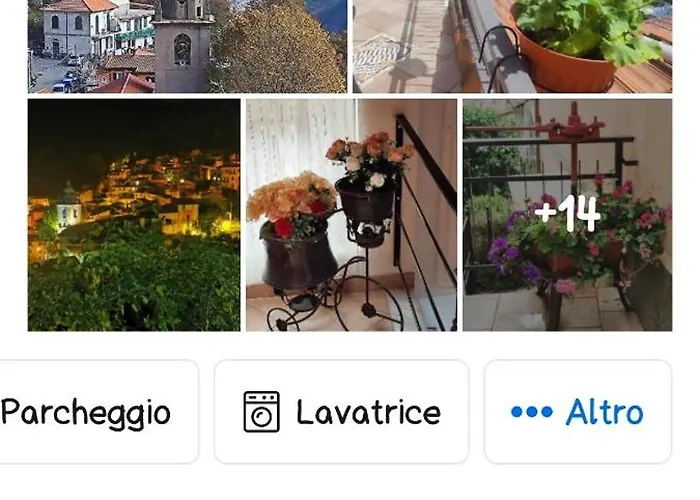The height and width of the screenshot is (500, 700).
Task: Open the balcony potted plant photo
Action: pos(512,46)
